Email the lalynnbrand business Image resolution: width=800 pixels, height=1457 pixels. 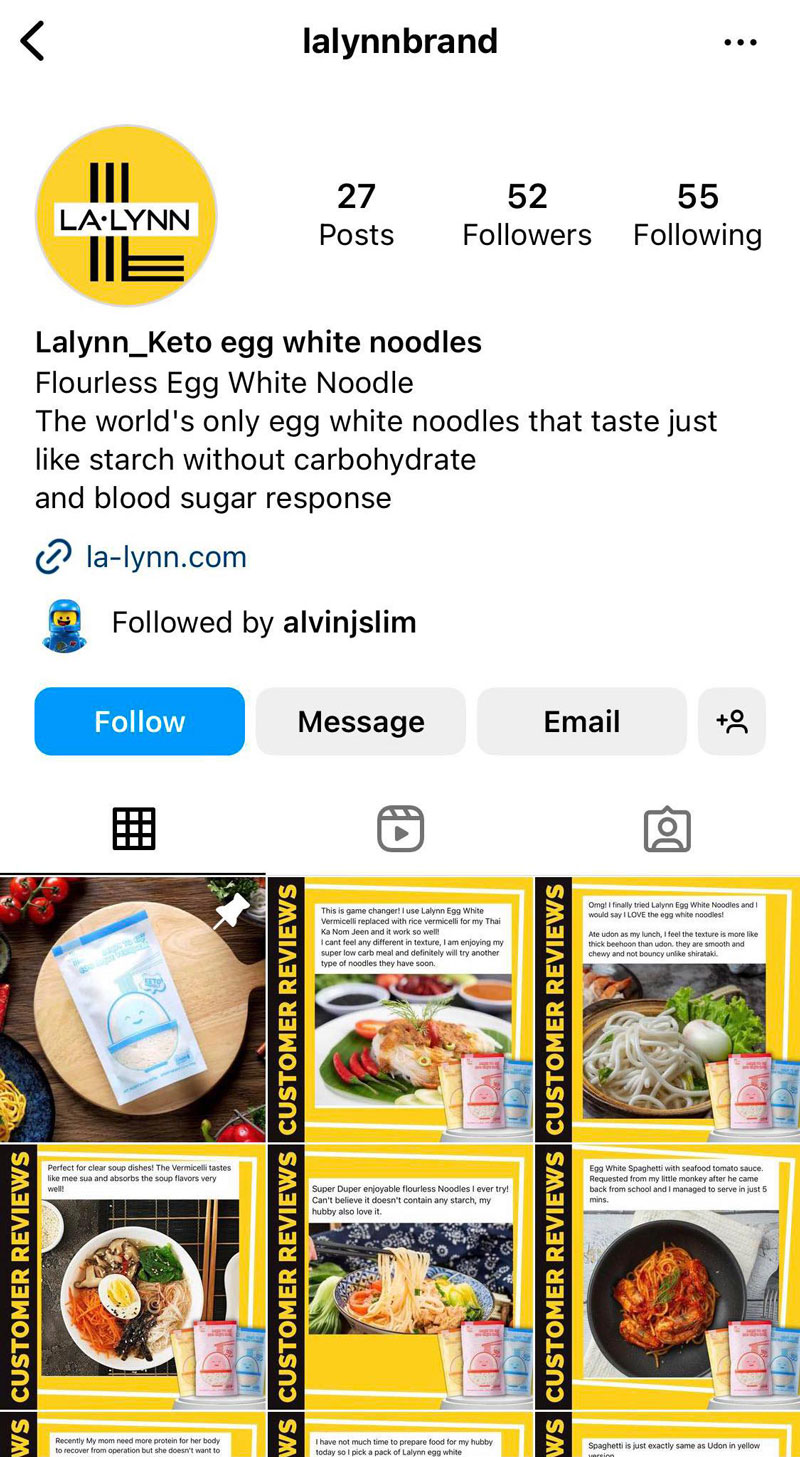pyautogui.click(x=581, y=721)
